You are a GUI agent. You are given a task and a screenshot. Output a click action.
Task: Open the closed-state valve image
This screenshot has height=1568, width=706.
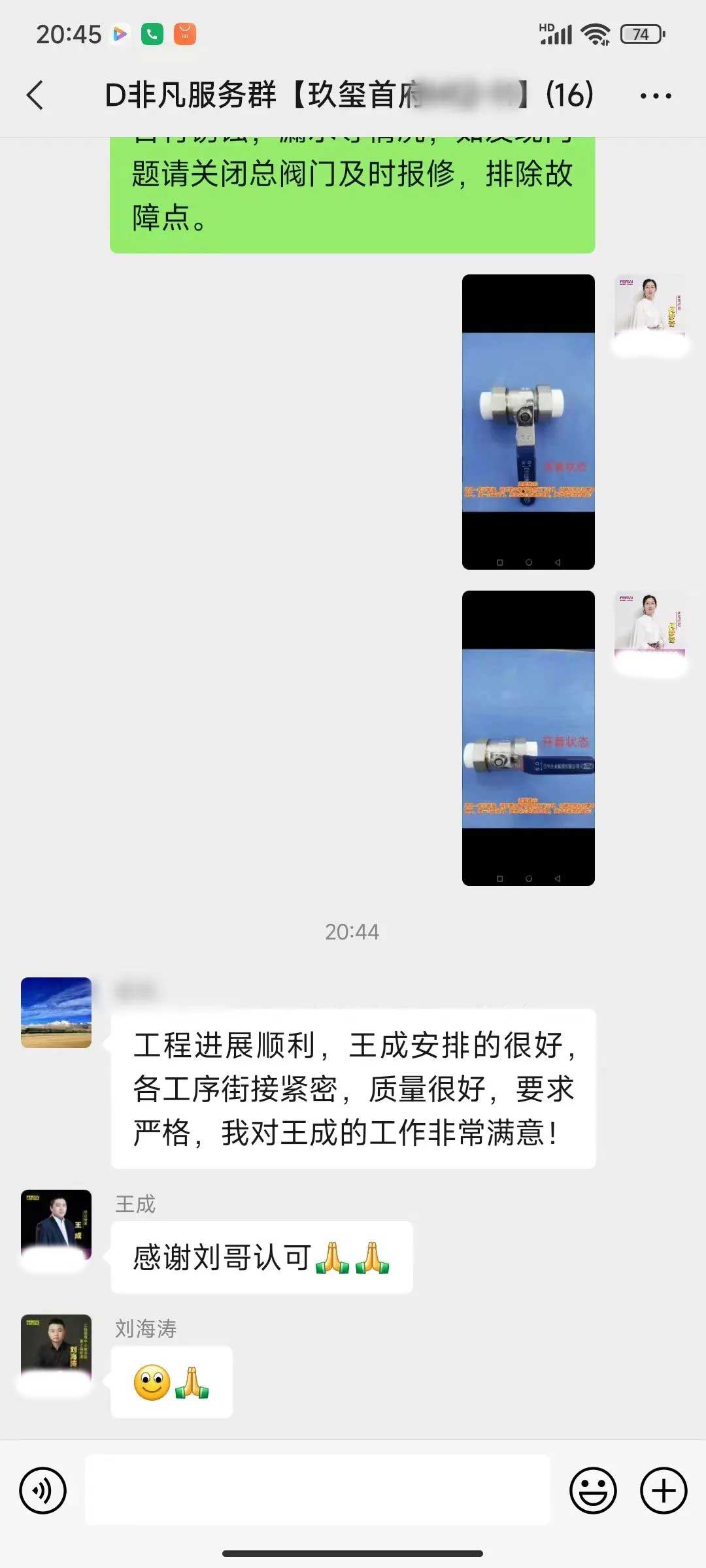528,422
